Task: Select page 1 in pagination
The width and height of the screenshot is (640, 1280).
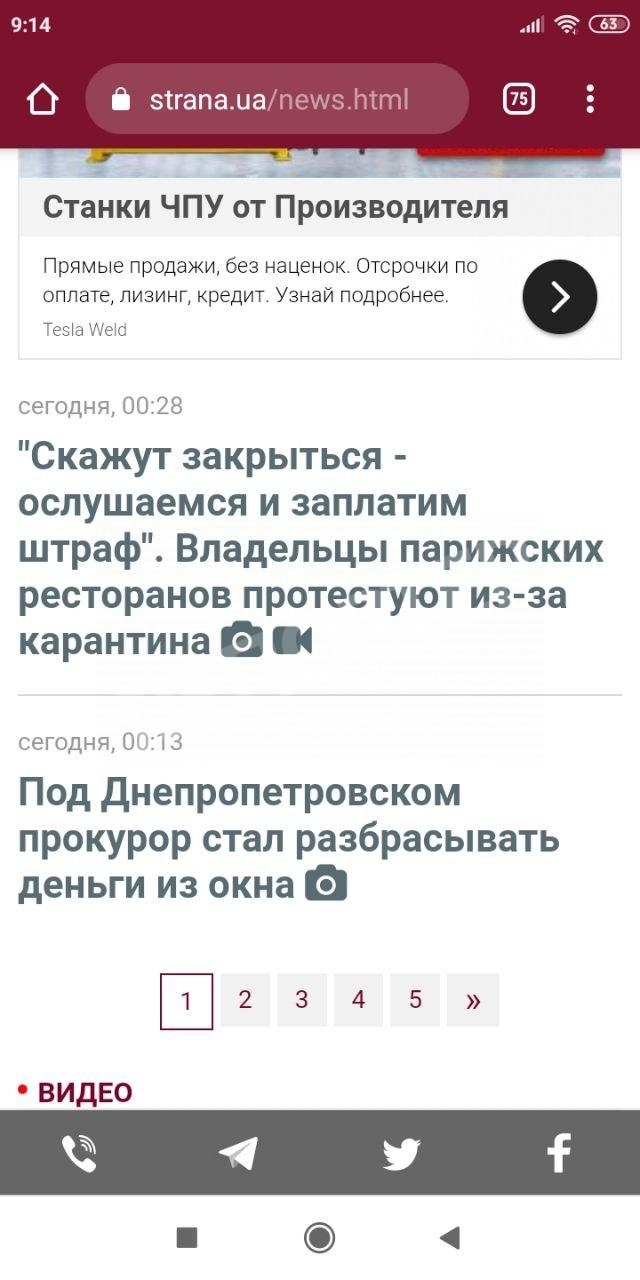Action: pyautogui.click(x=186, y=1001)
